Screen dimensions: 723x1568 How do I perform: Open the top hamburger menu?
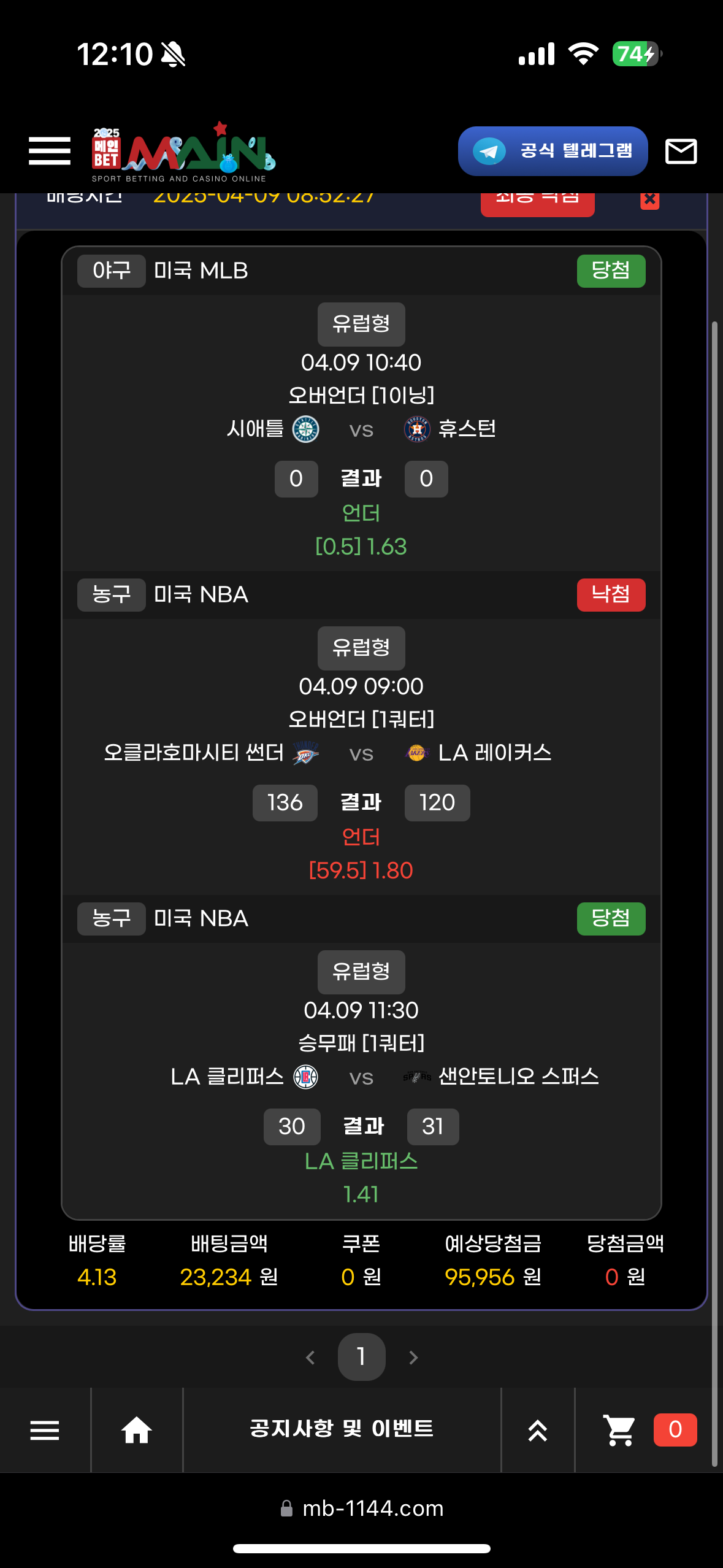[x=50, y=151]
